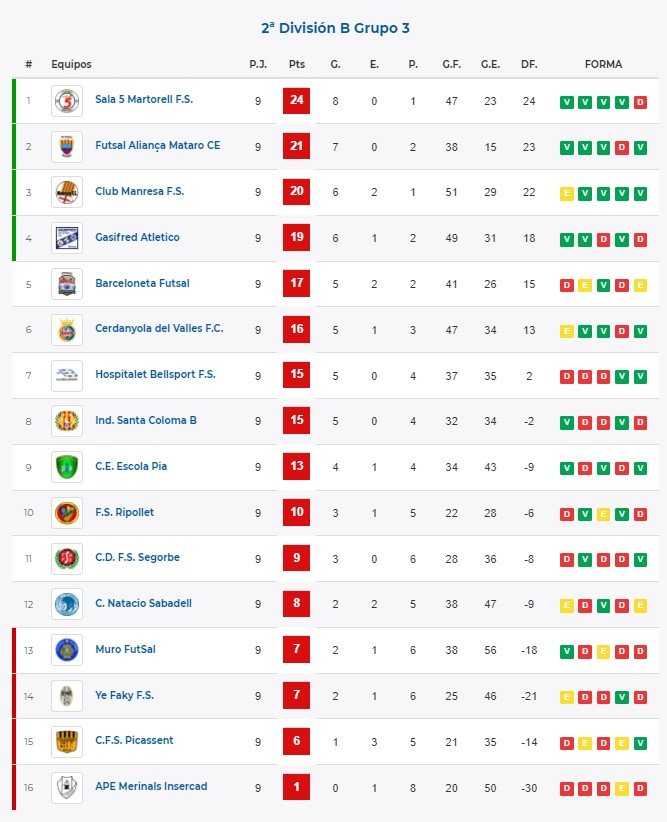This screenshot has height=822, width=667.
Task: View Cerdanyola del Valles F.C. team
Action: point(159,328)
